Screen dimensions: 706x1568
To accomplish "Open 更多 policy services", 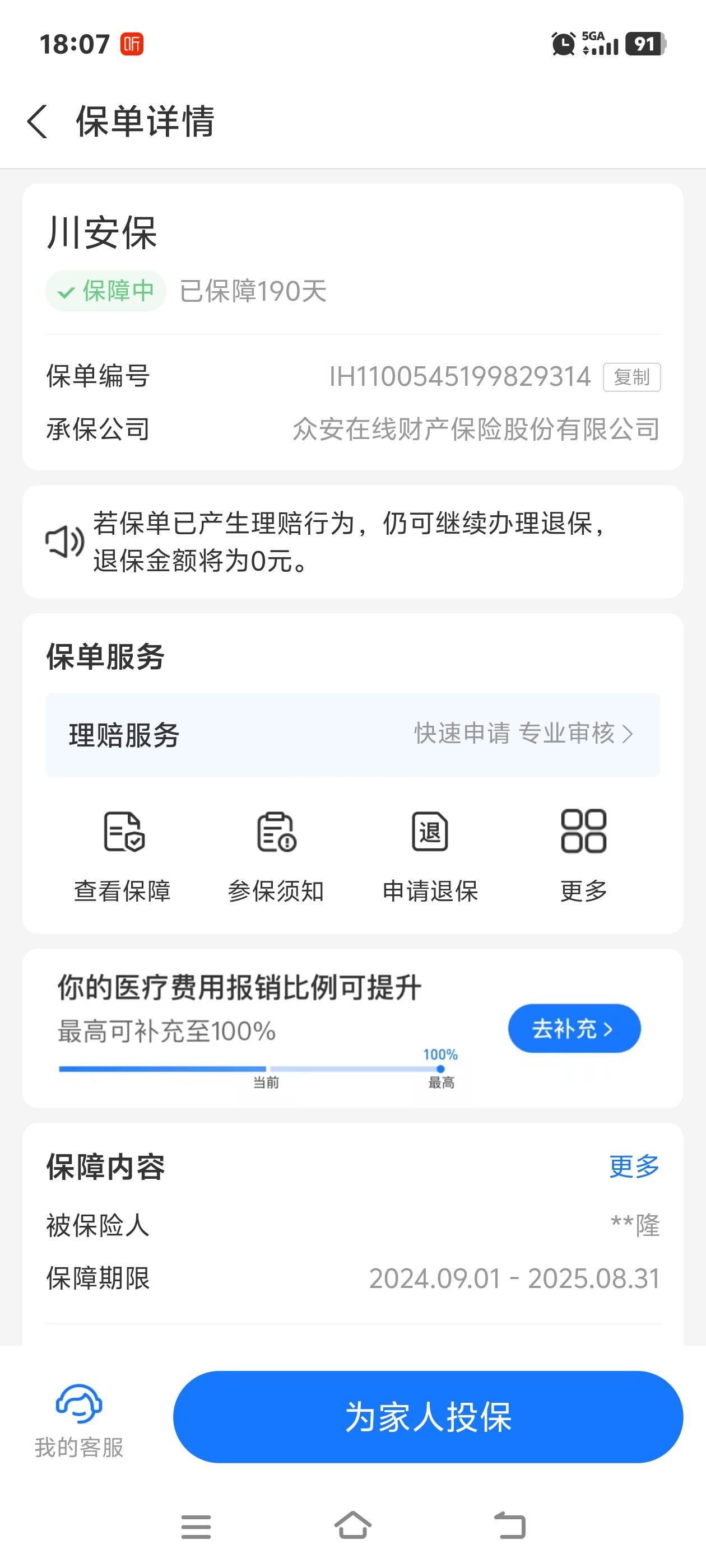I will (583, 856).
